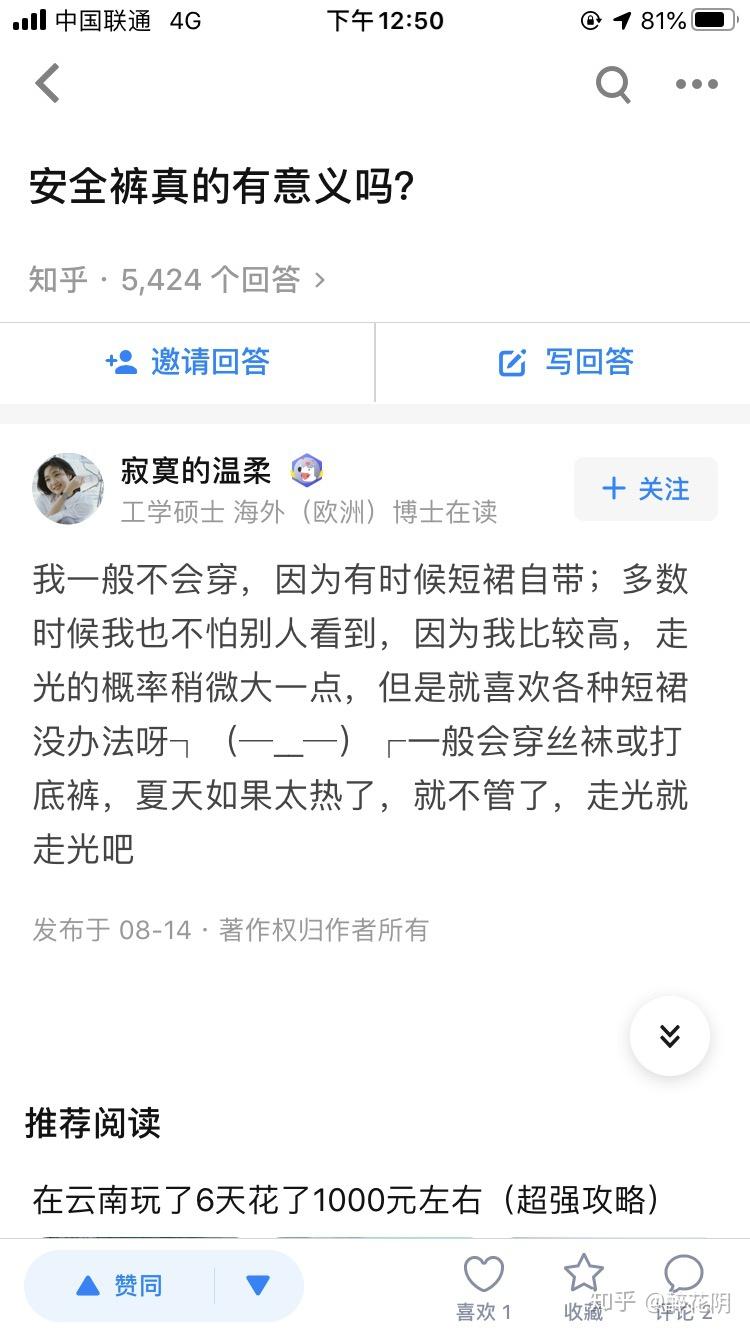Open recommended article about Yunnan trip
750x1334 pixels.
click(346, 1199)
